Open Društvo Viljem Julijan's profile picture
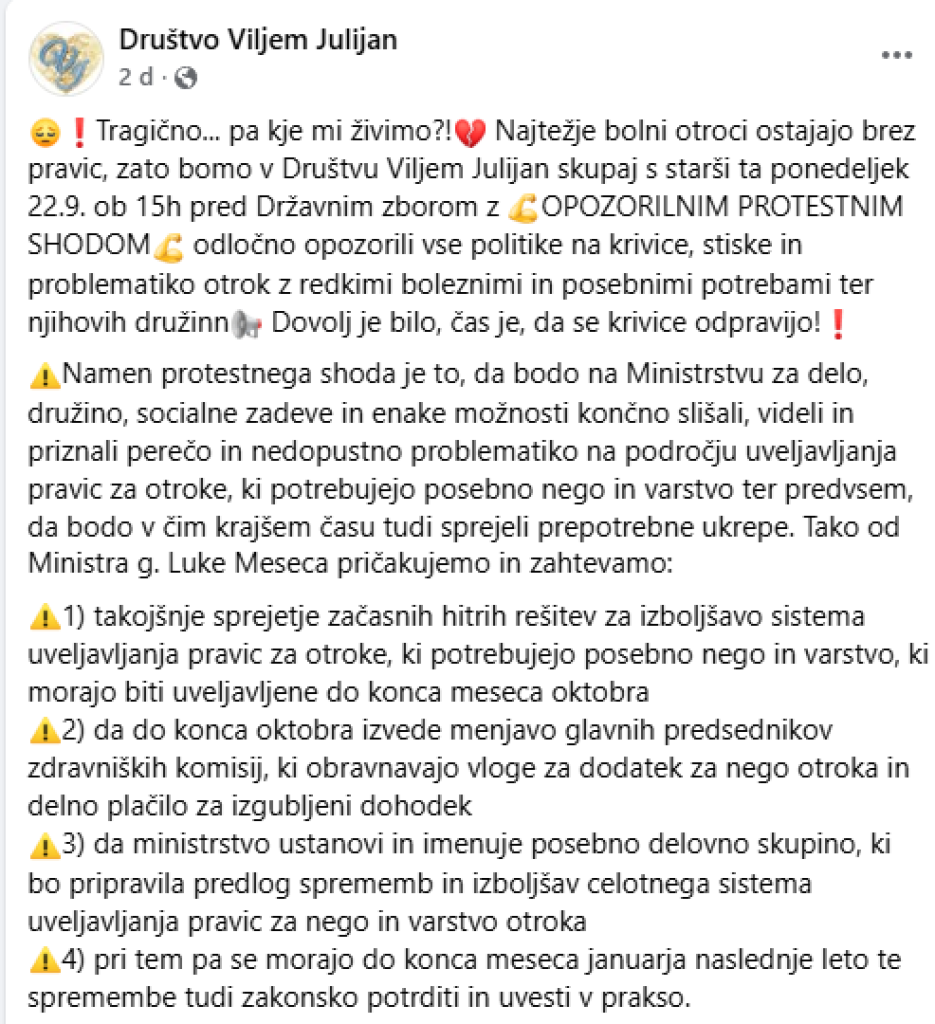The height and width of the screenshot is (1024, 935). point(65,56)
